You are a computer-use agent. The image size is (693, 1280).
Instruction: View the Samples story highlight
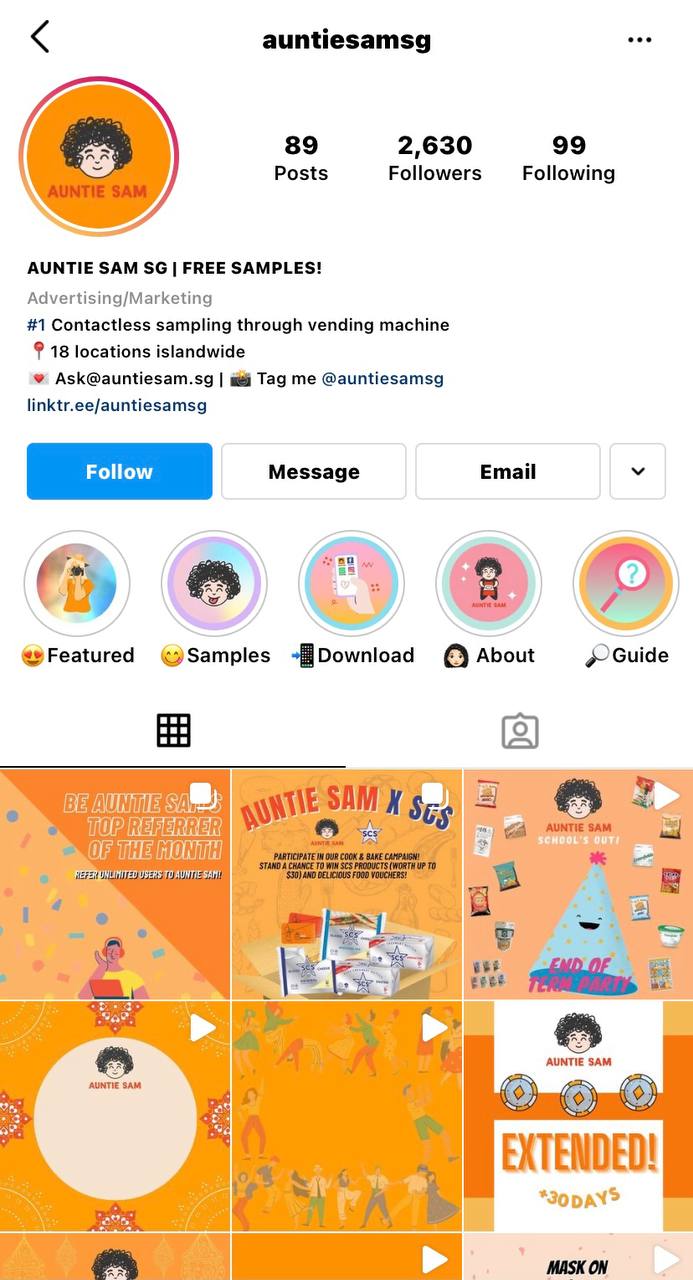pyautogui.click(x=214, y=584)
